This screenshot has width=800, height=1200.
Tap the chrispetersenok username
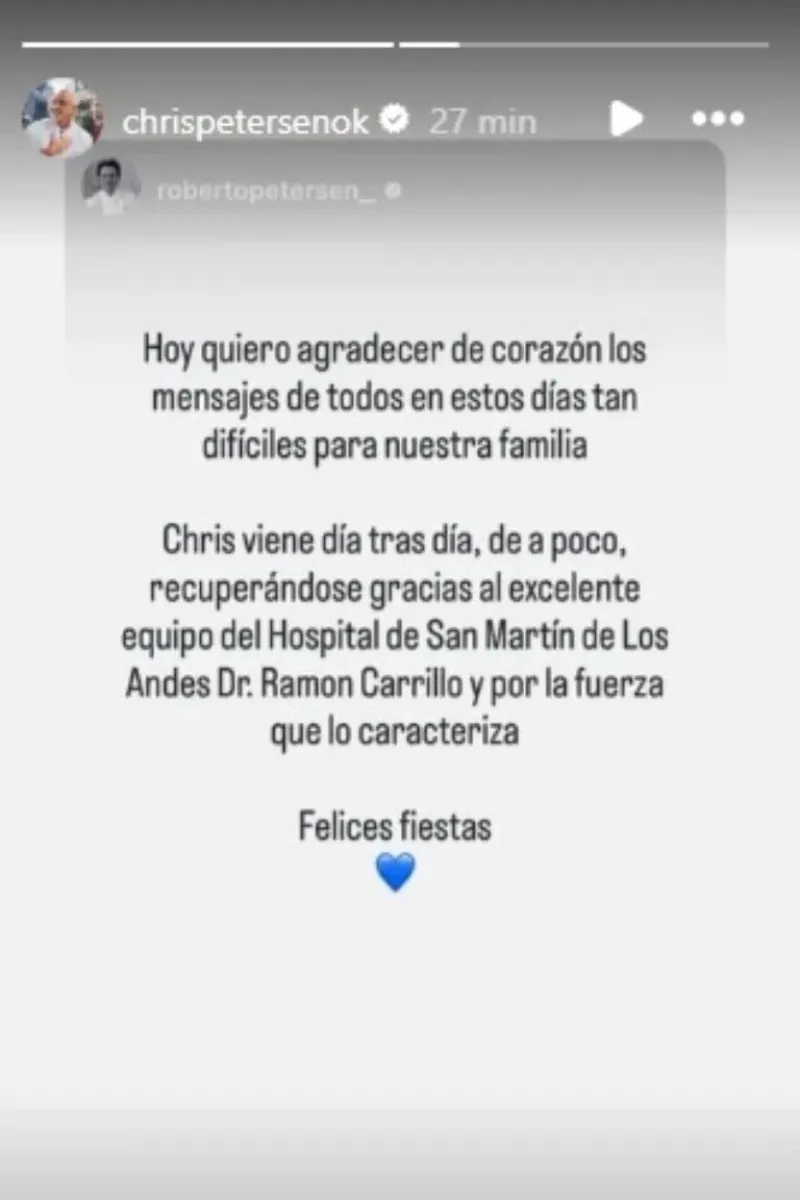pos(246,121)
